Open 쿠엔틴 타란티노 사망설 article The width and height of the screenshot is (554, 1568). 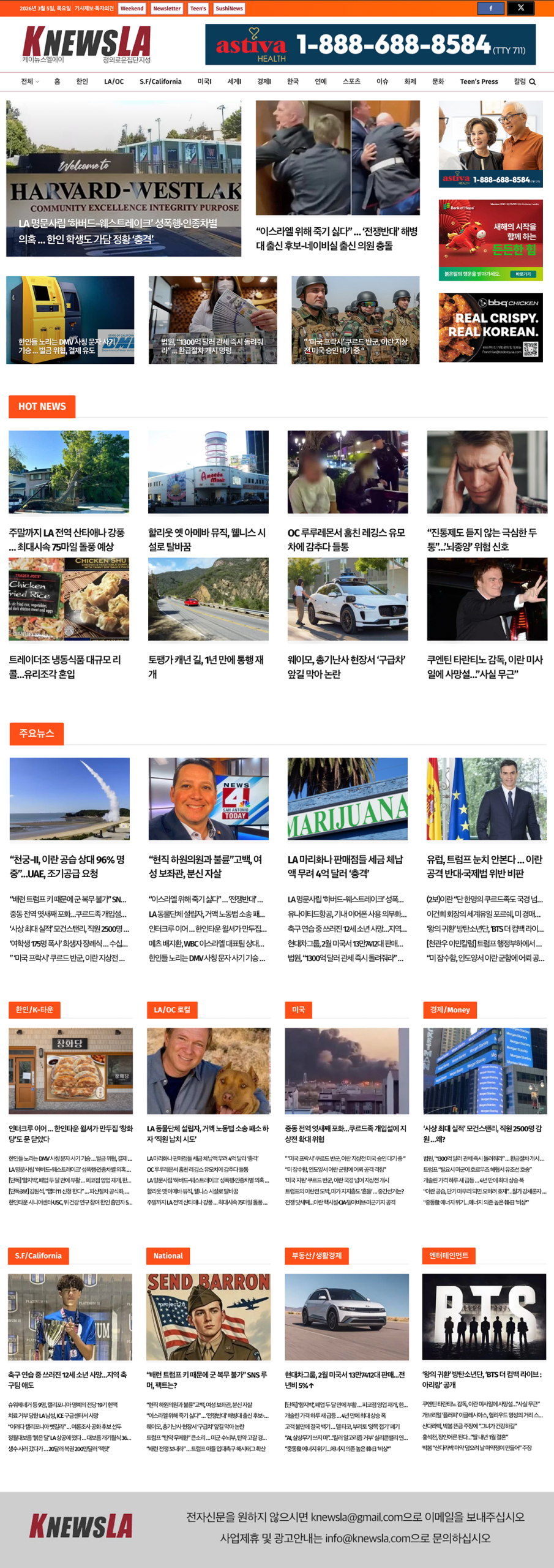tap(485, 666)
